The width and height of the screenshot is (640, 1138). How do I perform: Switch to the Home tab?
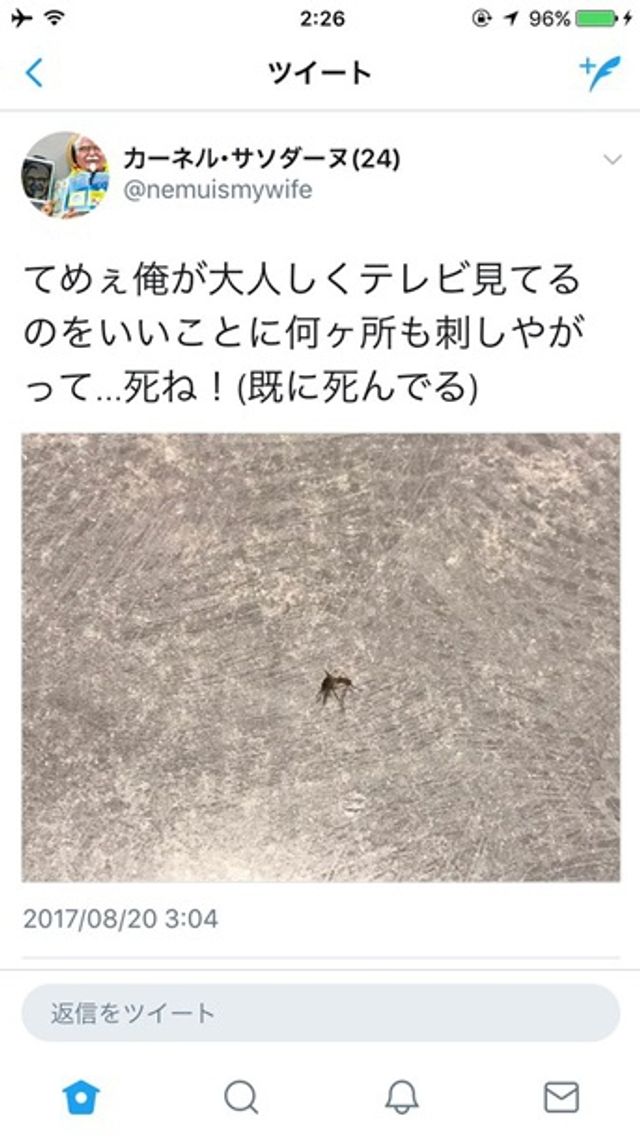(x=80, y=1096)
